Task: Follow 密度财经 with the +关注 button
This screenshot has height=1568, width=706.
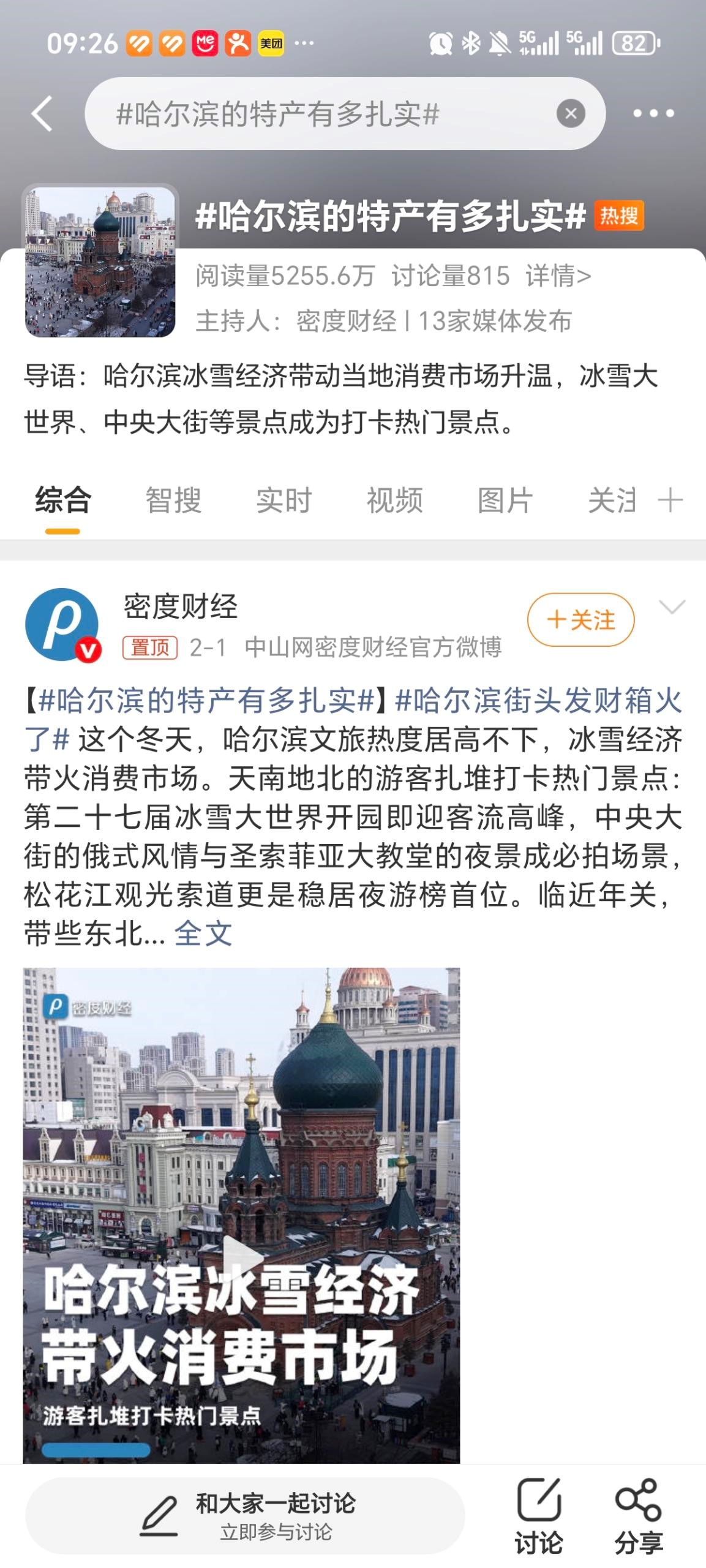Action: (x=580, y=620)
